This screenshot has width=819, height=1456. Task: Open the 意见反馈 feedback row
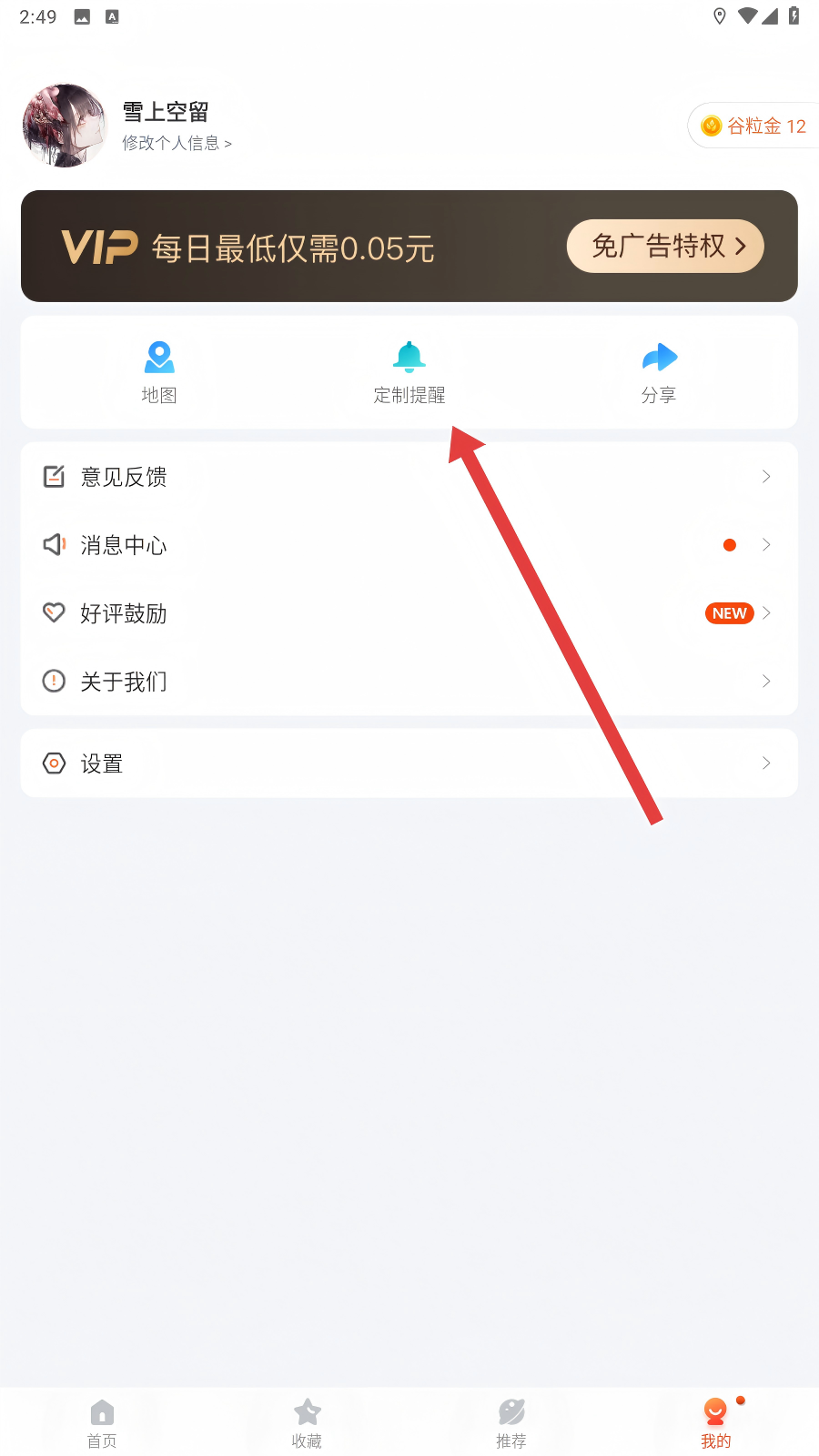click(x=409, y=477)
